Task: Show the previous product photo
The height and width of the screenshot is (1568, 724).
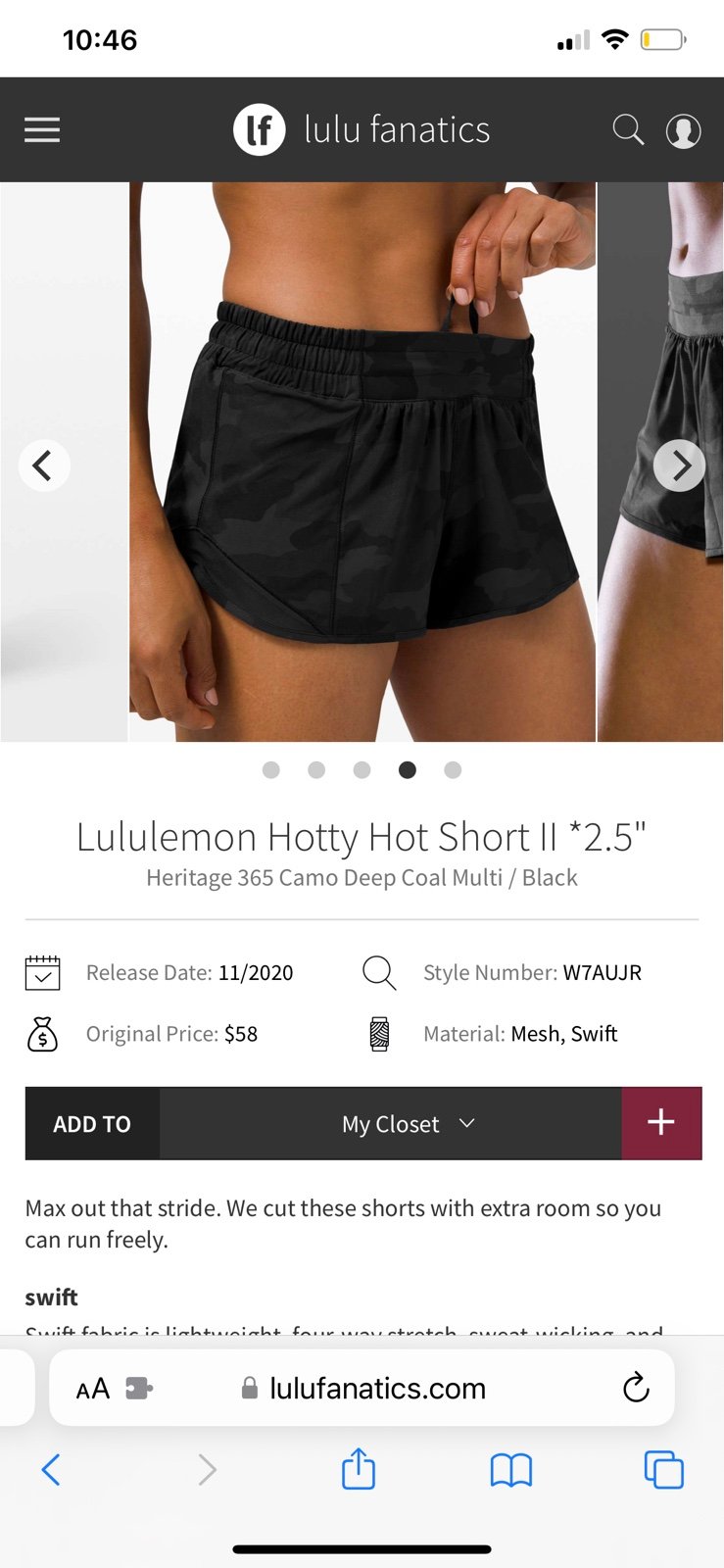Action: pos(43,465)
